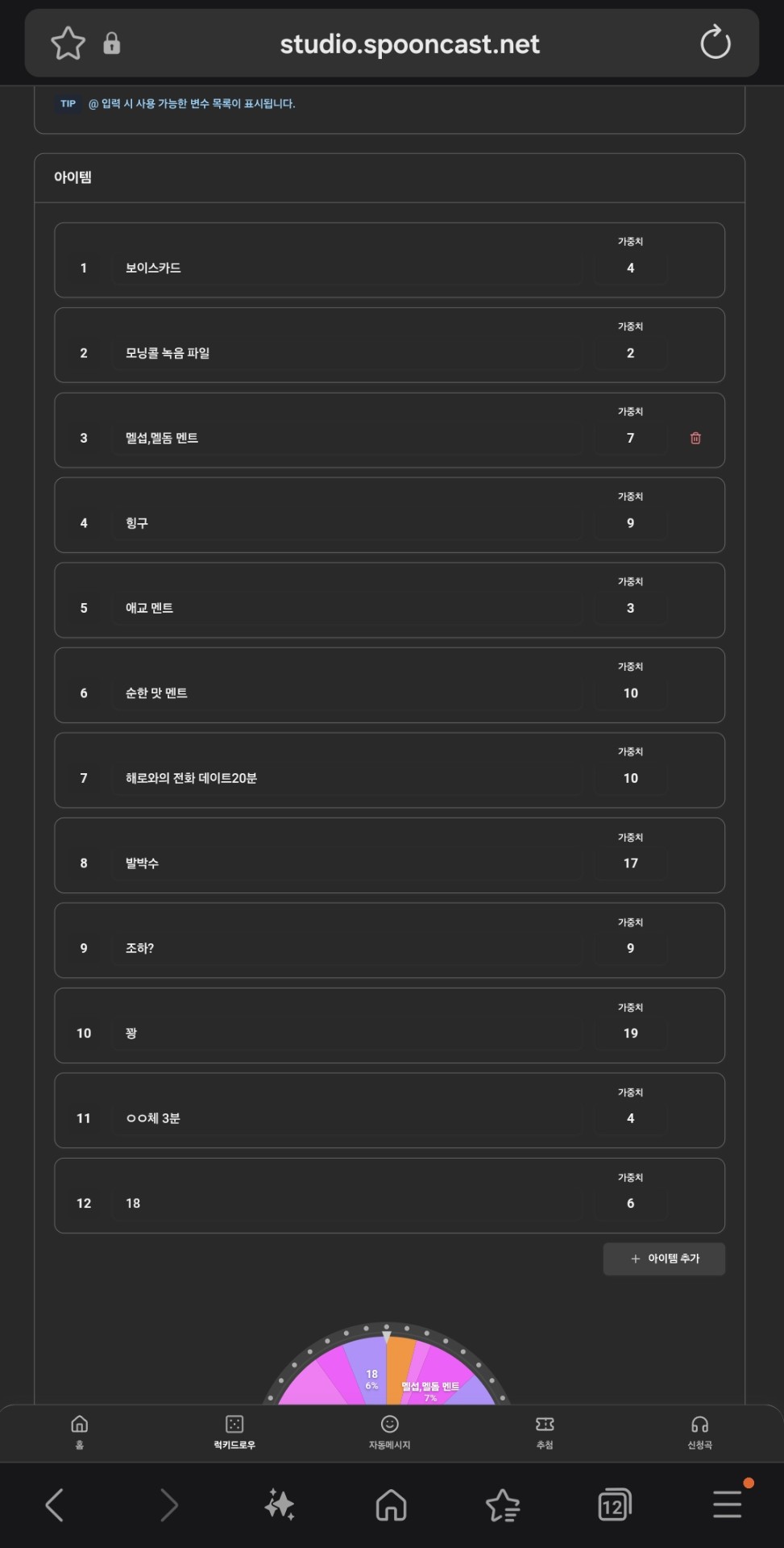Delete the 멤섭,멤돔 멘트 item
Viewport: 784px width, 1548px height.
(695, 438)
